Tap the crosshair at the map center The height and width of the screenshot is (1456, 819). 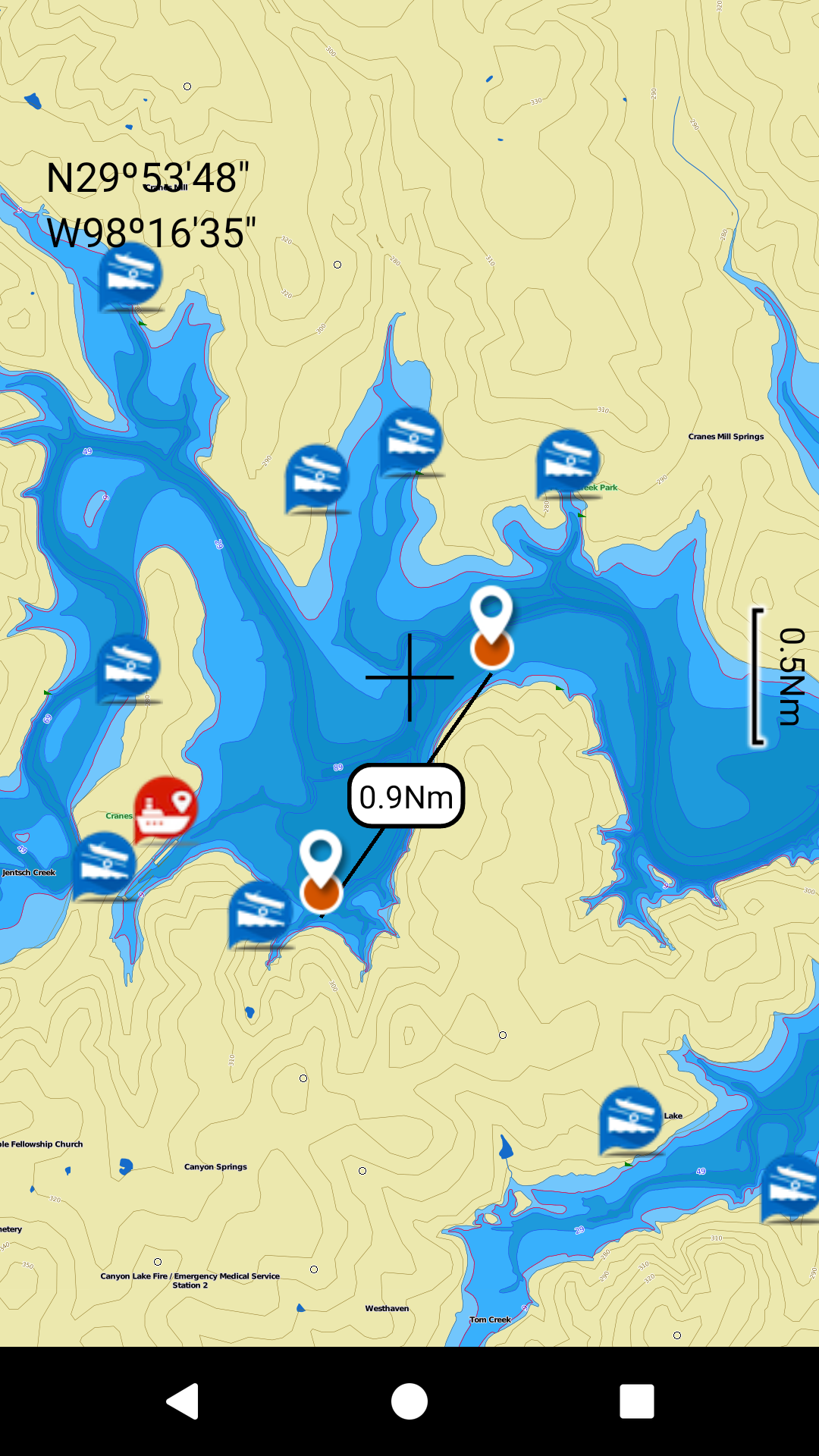coord(409,679)
